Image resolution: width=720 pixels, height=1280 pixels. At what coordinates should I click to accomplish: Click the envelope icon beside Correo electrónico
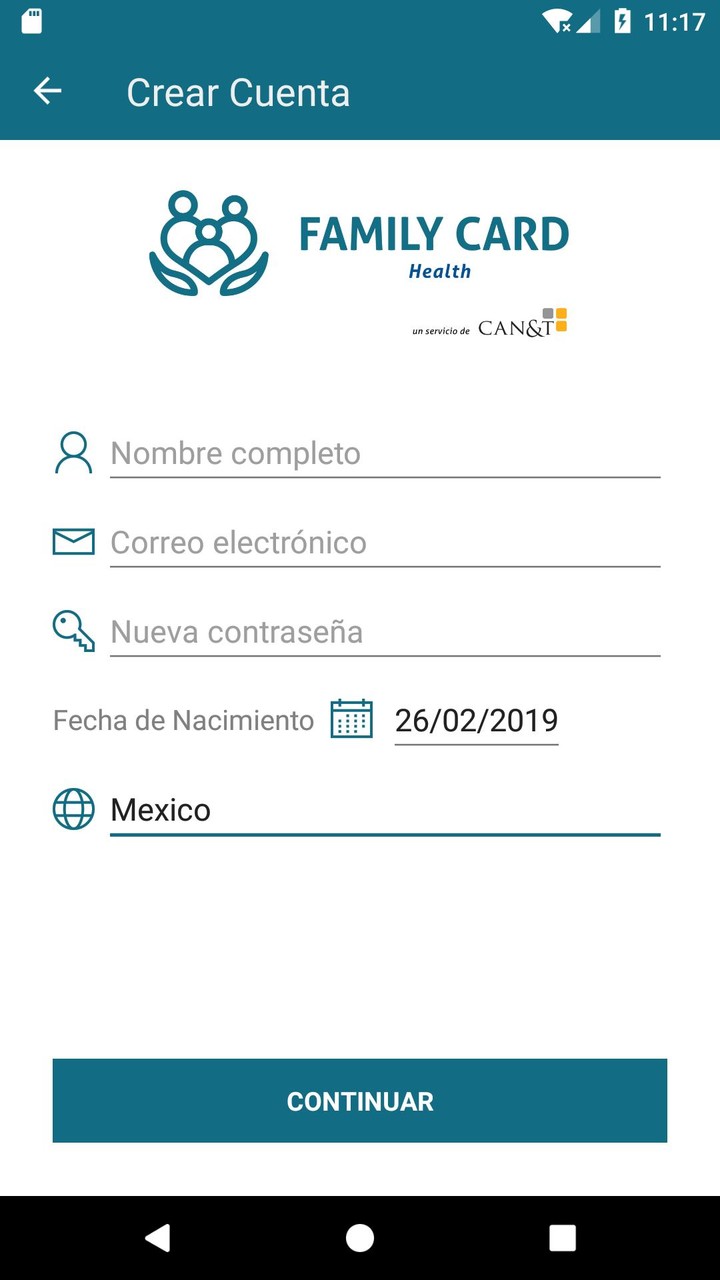73,541
